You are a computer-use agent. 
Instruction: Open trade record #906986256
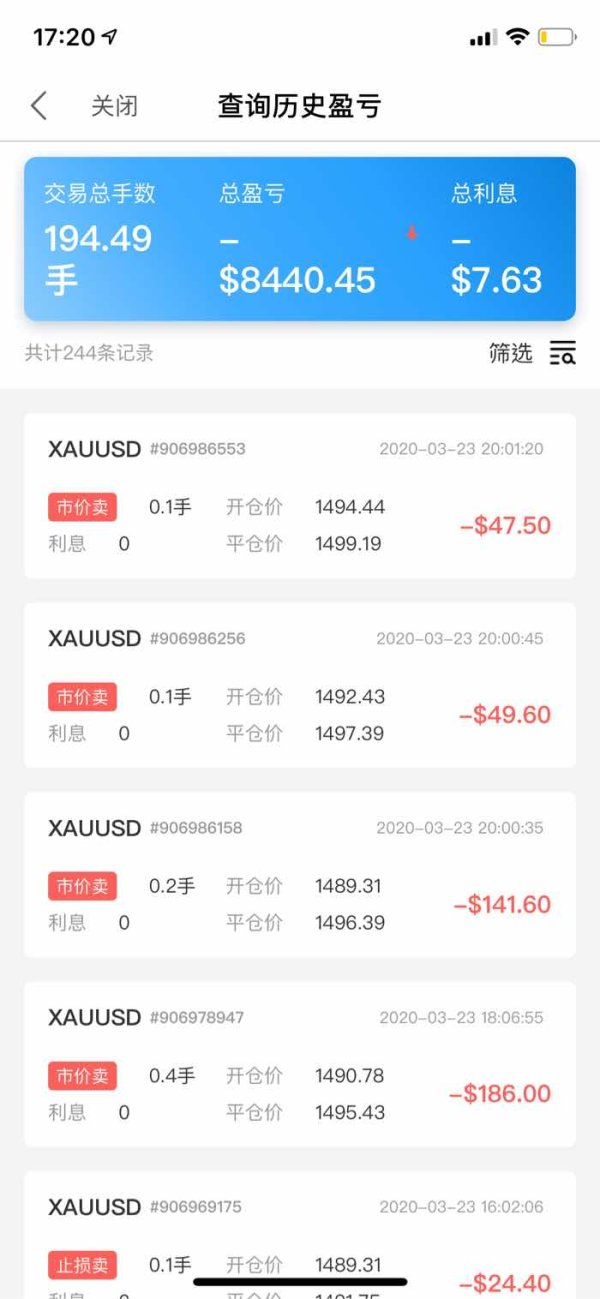[x=300, y=685]
